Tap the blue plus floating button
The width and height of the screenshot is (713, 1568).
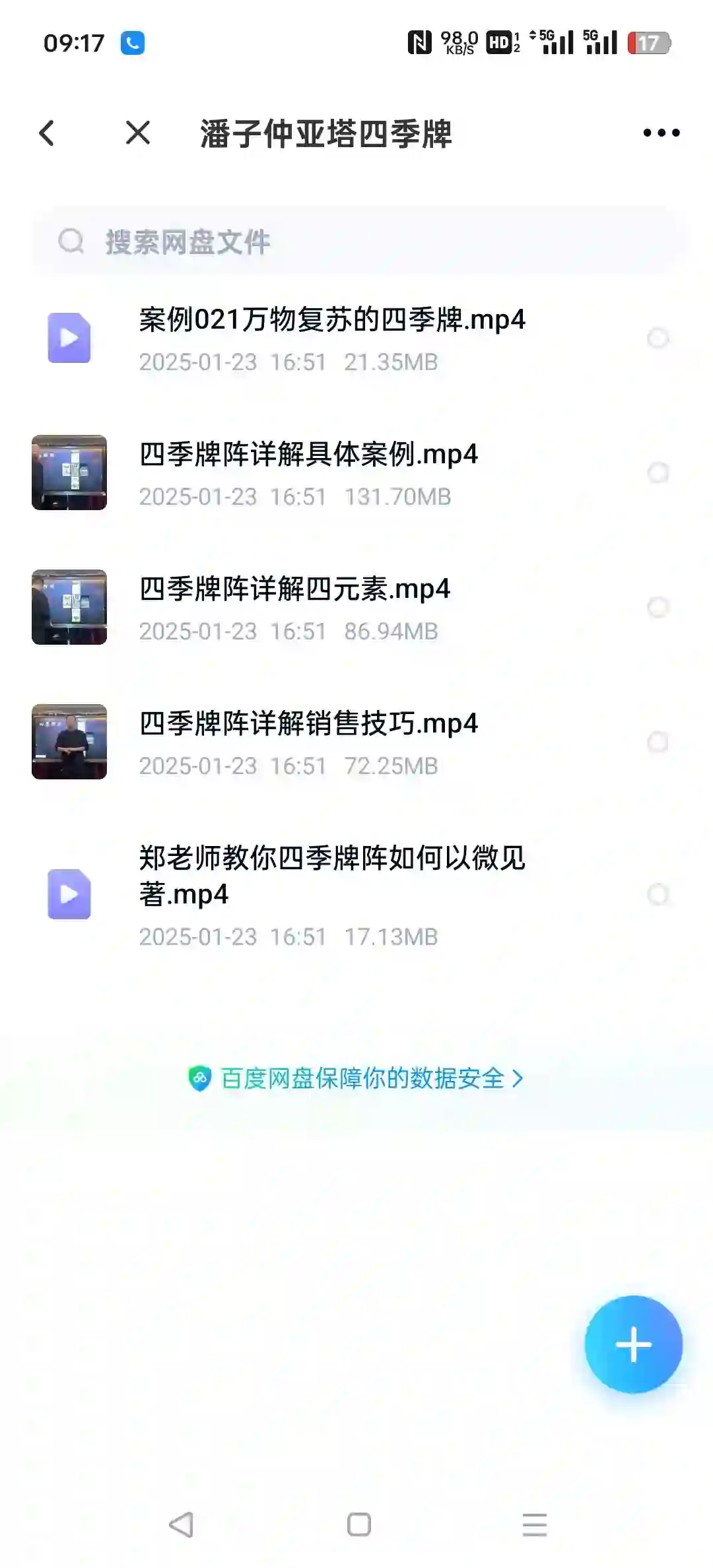pos(633,1344)
